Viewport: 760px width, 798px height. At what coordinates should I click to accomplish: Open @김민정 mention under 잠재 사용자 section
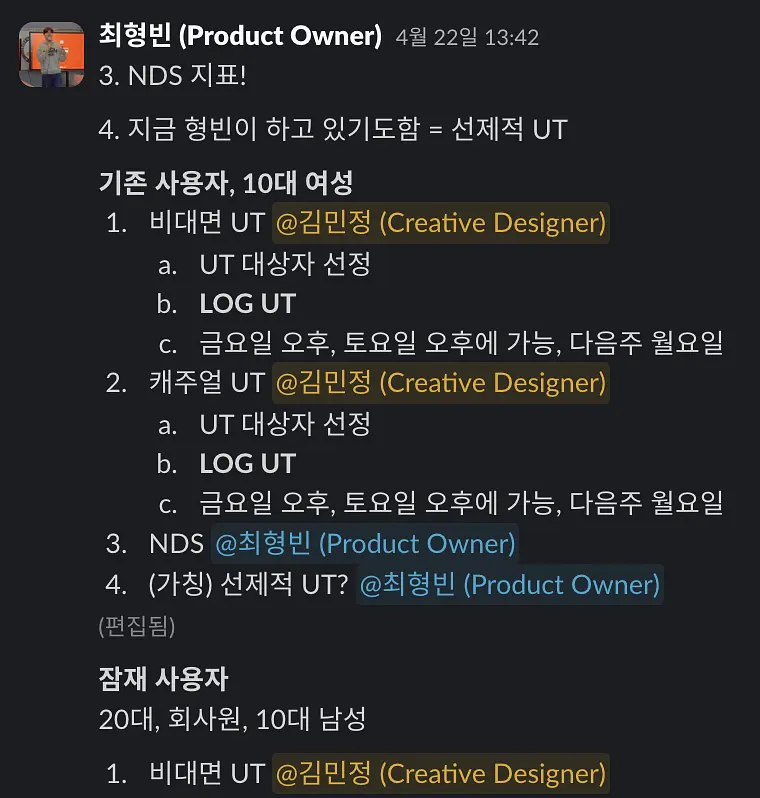click(441, 774)
